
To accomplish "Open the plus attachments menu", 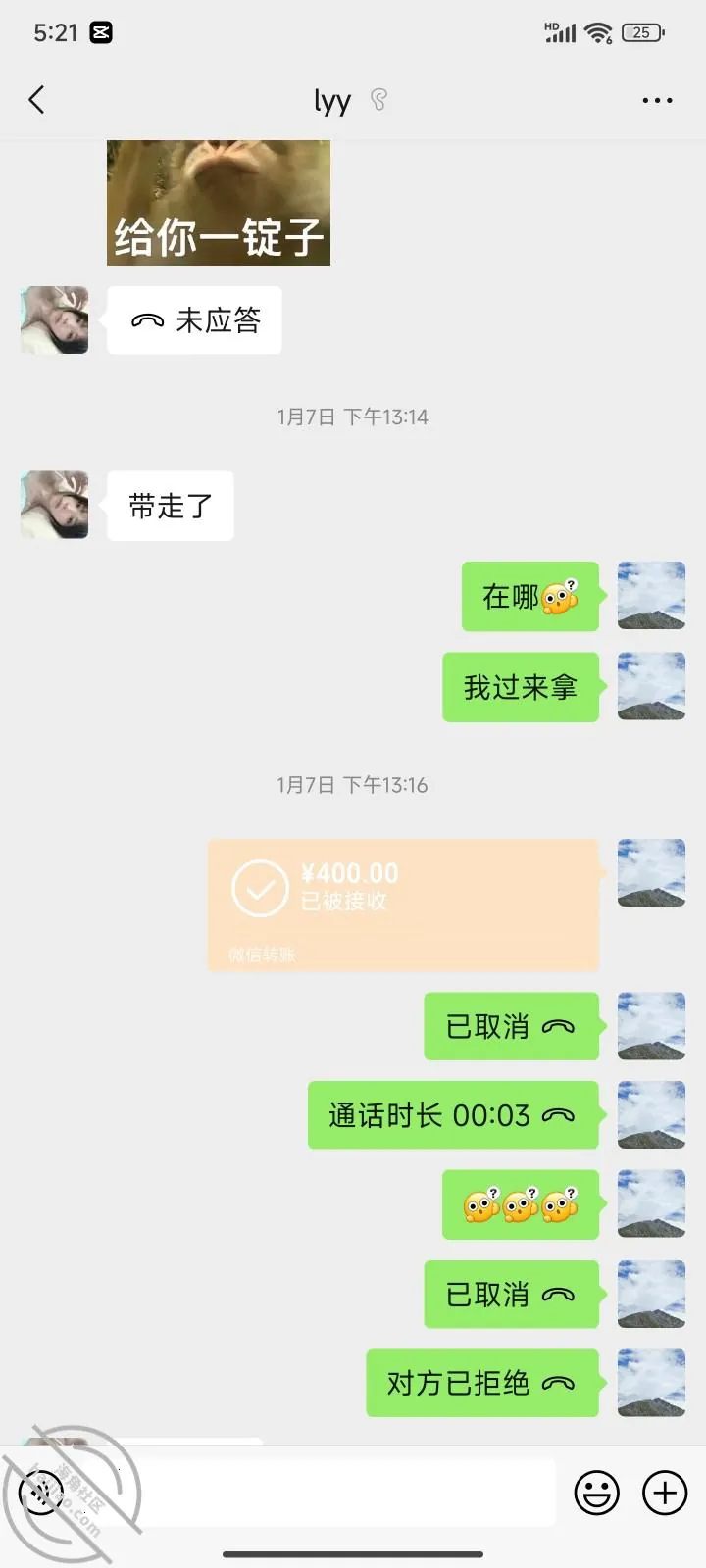I will pyautogui.click(x=665, y=1493).
